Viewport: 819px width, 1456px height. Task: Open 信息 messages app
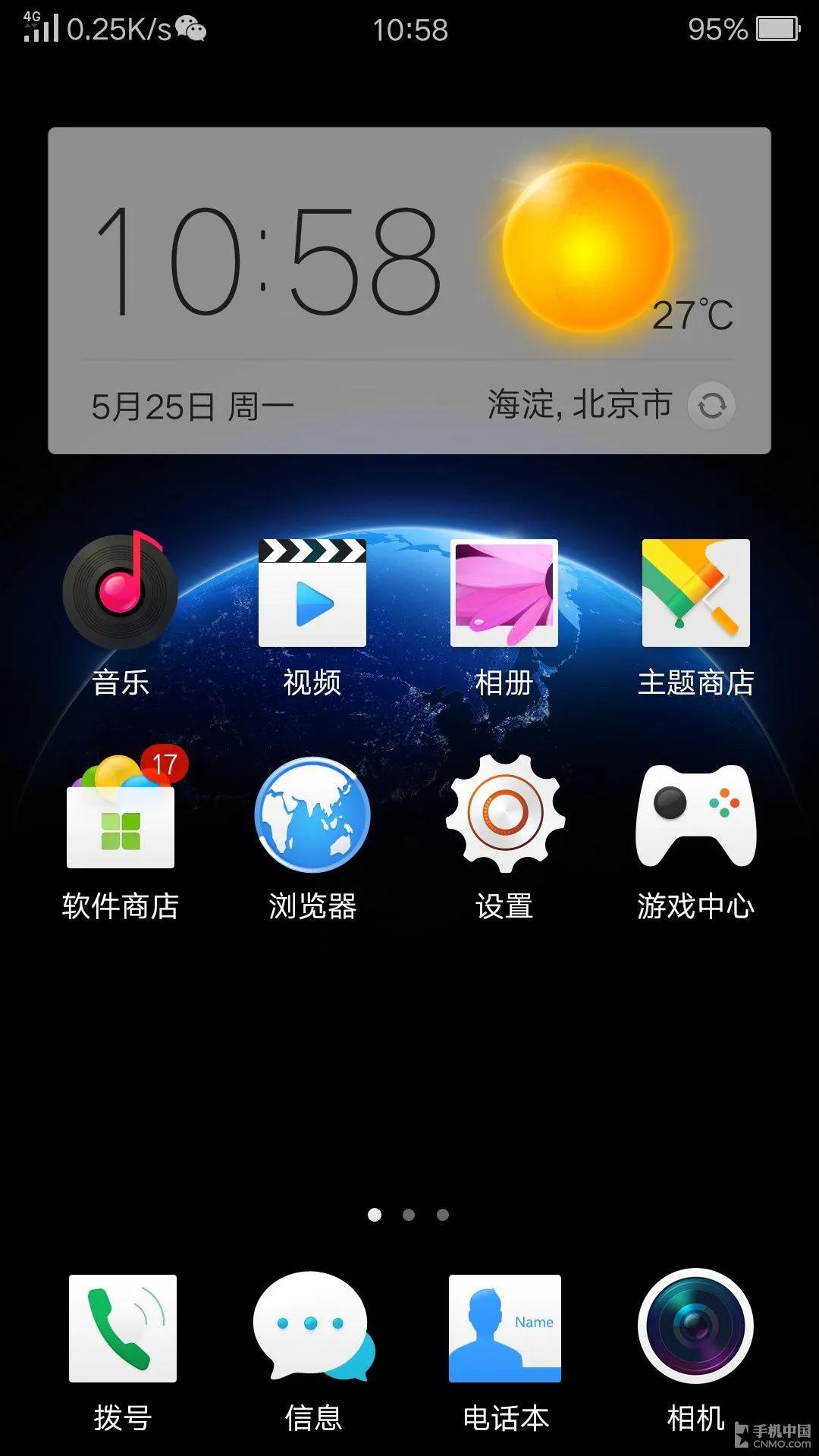[x=312, y=1328]
